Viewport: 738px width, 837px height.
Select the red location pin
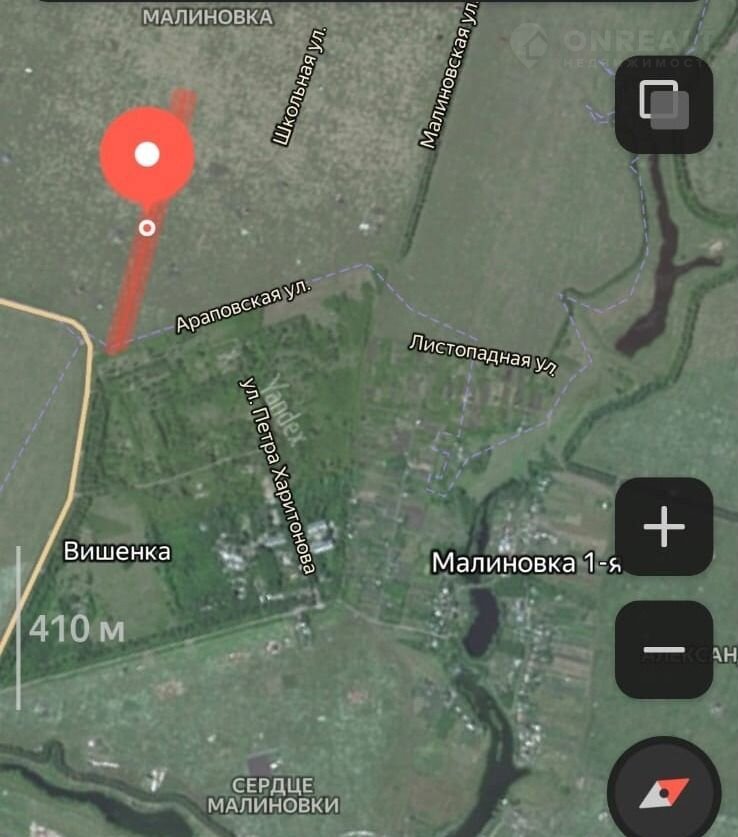[147, 156]
